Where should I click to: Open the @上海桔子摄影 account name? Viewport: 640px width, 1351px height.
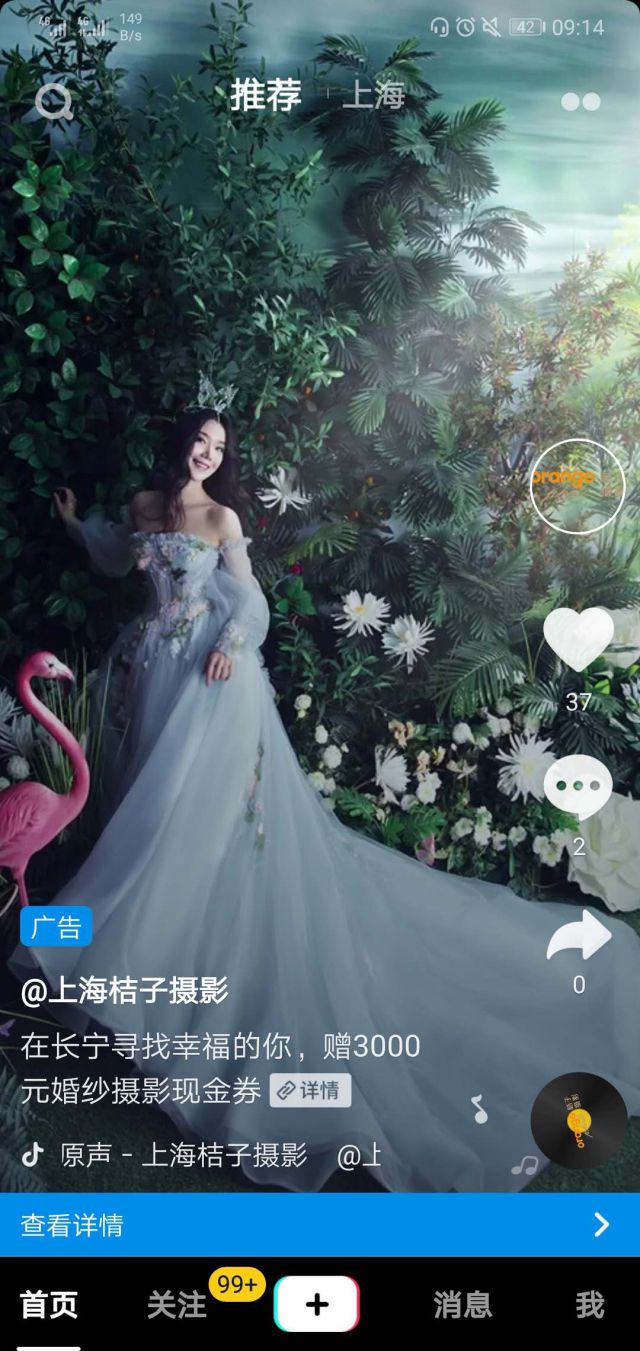click(x=124, y=991)
